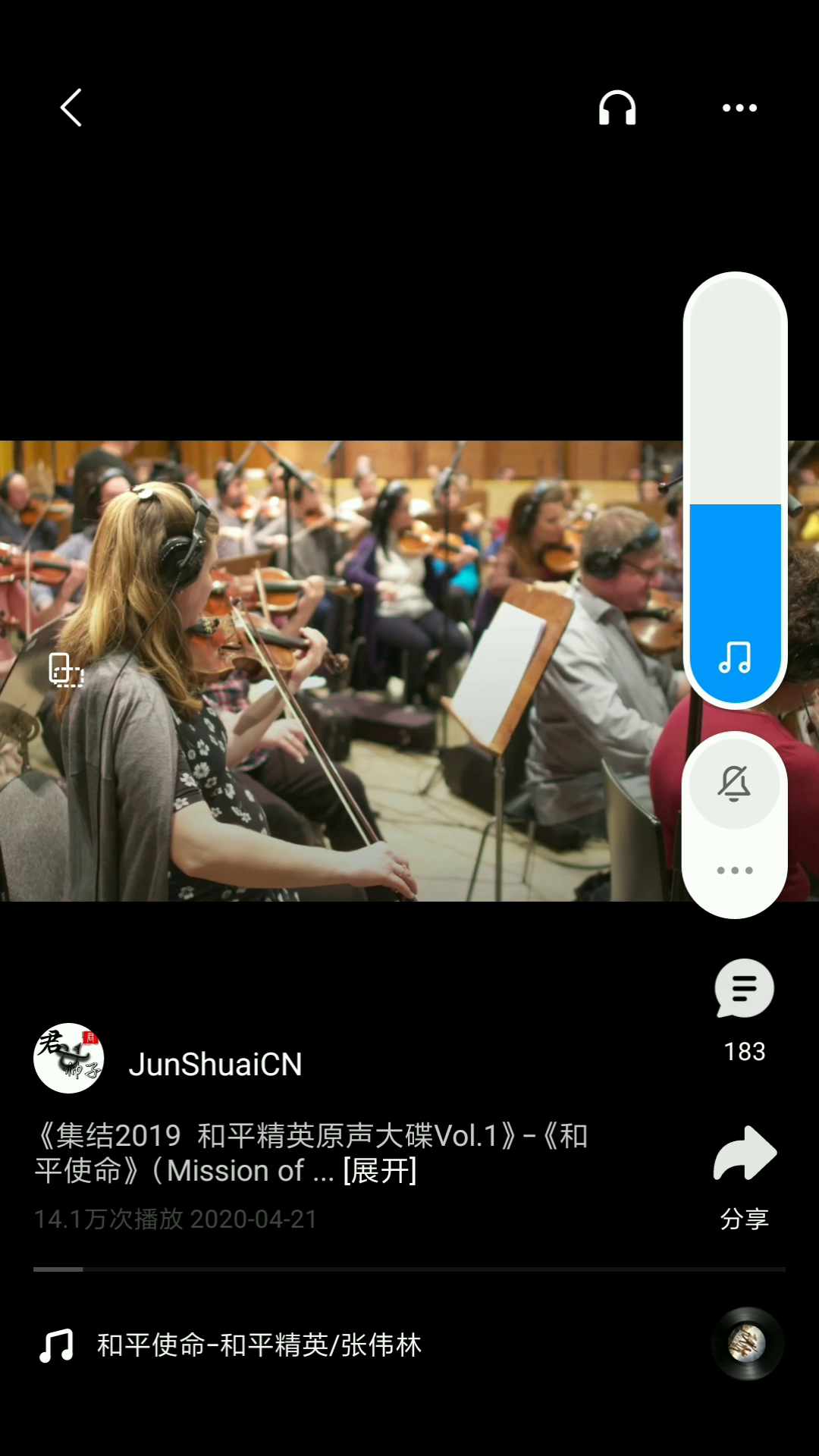Open the top-right overflow menu
The image size is (819, 1456).
click(739, 108)
